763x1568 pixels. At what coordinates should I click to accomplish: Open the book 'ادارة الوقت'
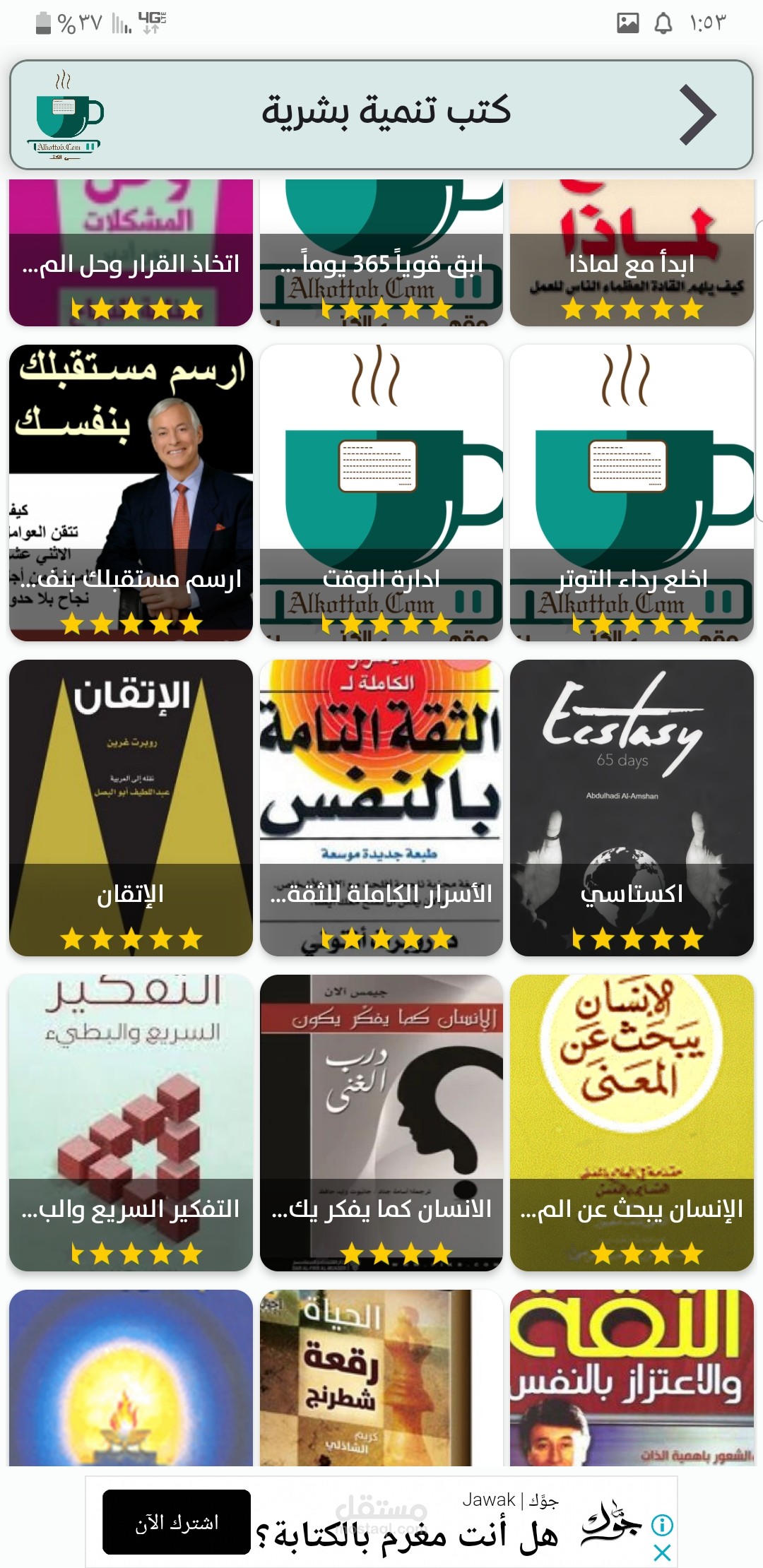[381, 493]
